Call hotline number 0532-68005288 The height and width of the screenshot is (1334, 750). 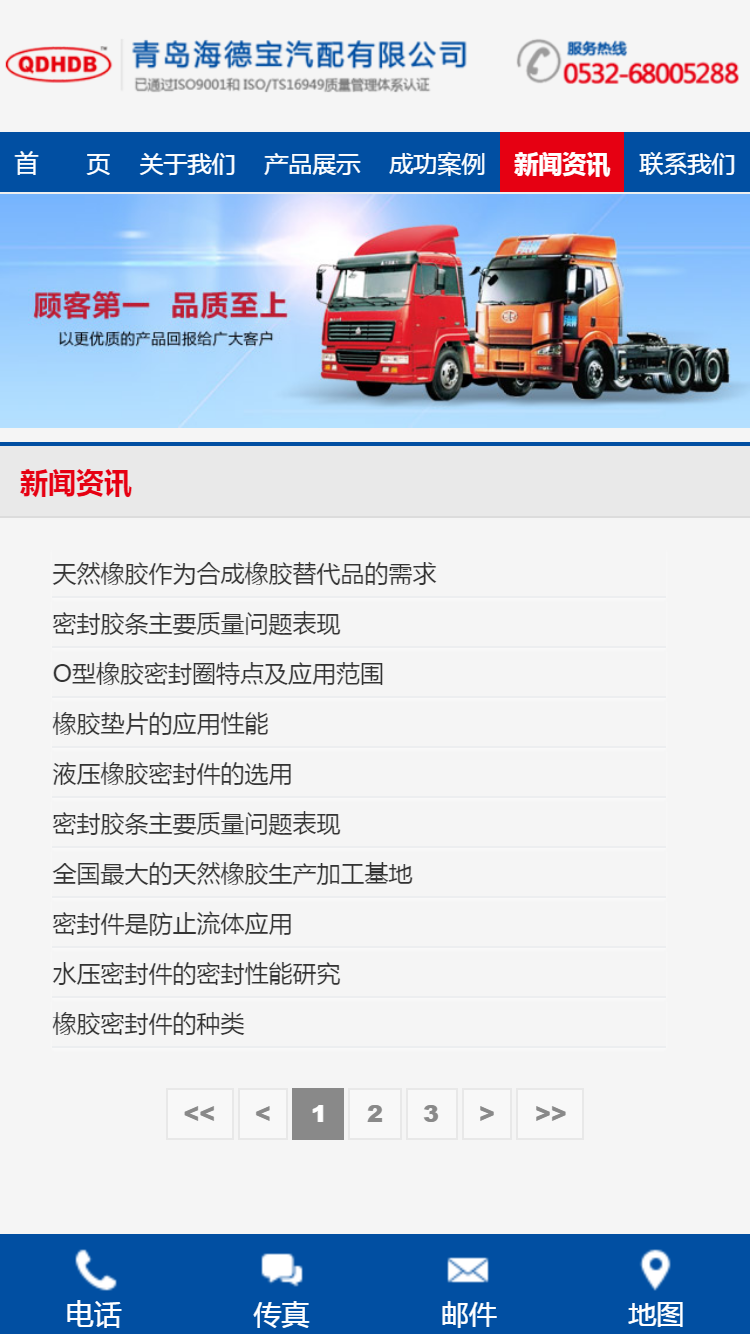(x=650, y=73)
